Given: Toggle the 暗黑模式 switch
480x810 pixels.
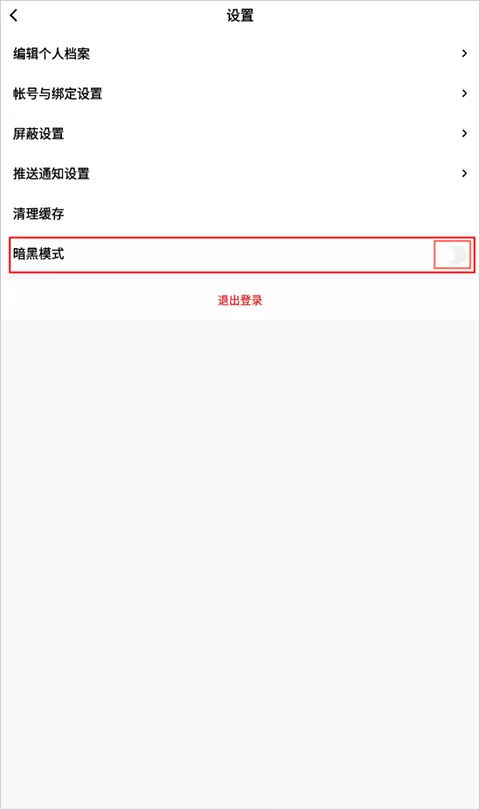Looking at the screenshot, I should click(x=453, y=255).
